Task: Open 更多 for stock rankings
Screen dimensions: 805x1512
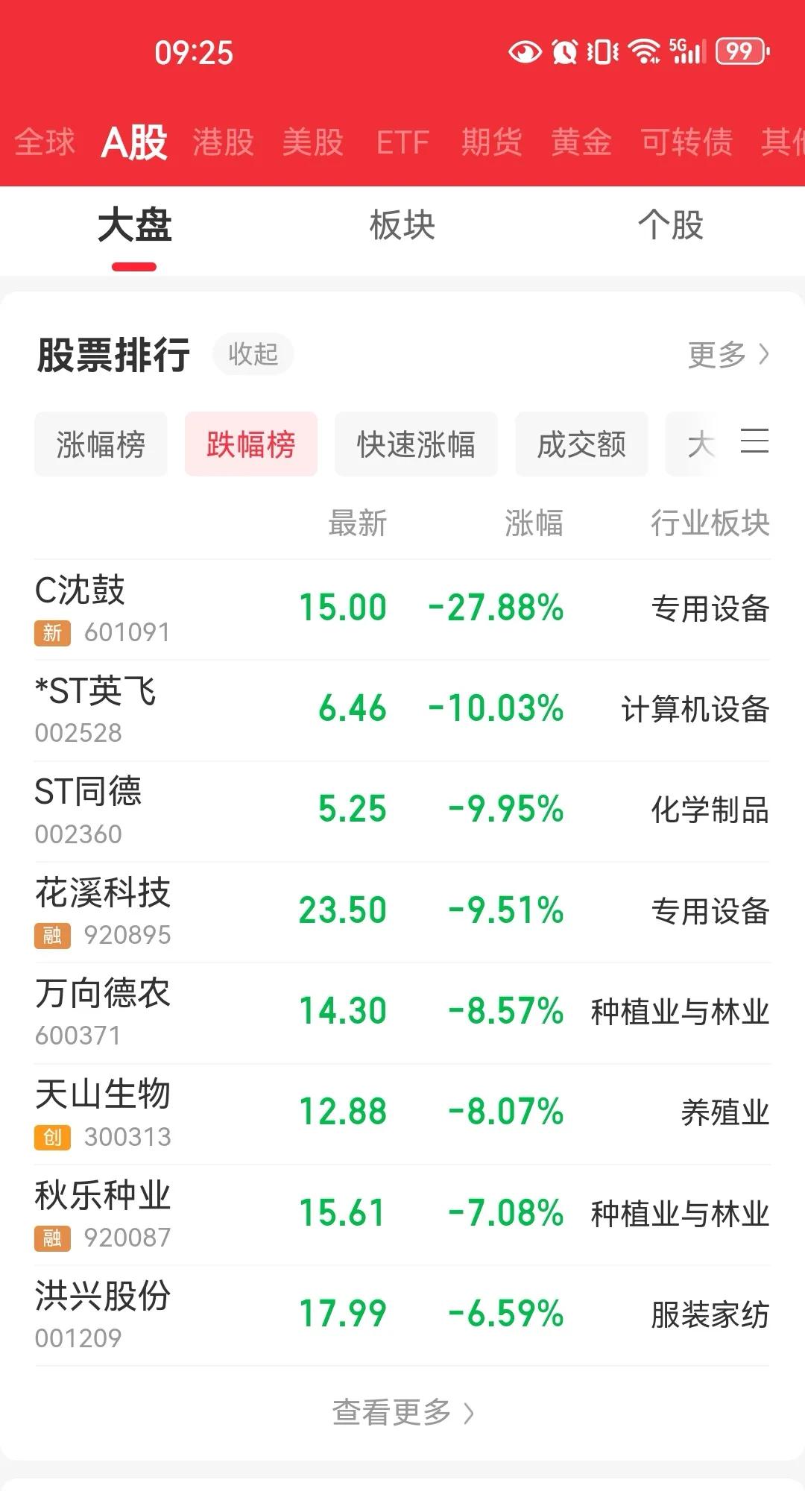Action: coord(728,354)
